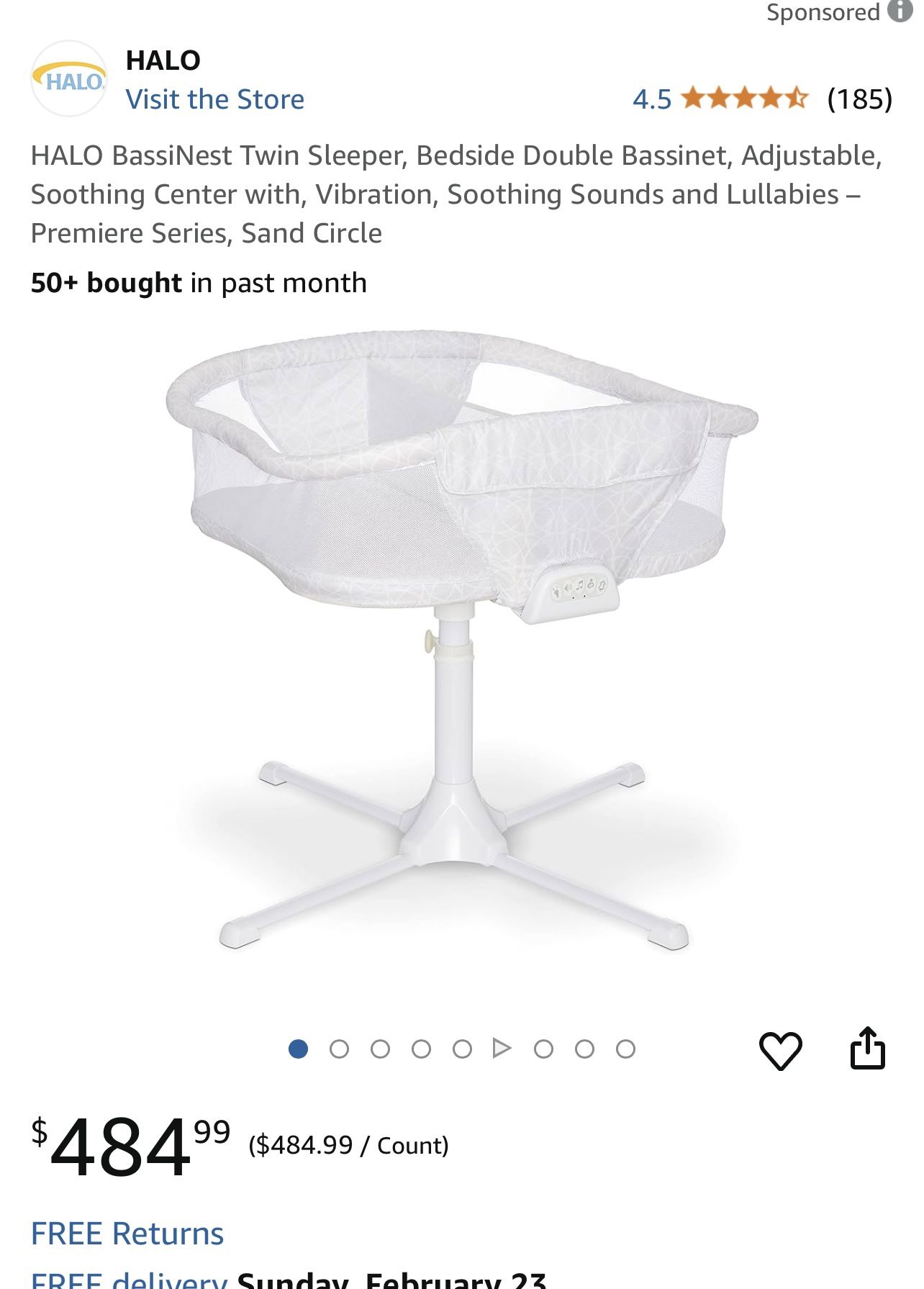Open the FREE delivery details

130,1280
